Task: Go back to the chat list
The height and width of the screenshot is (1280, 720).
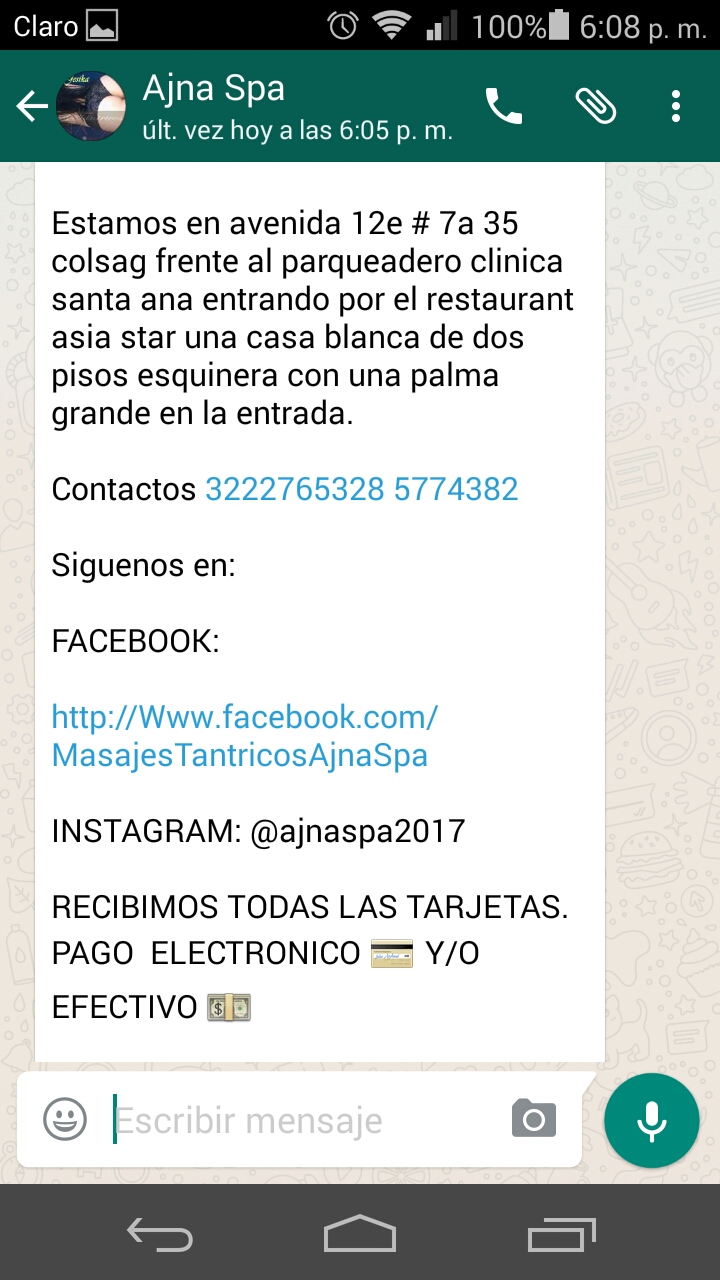Action: (32, 106)
